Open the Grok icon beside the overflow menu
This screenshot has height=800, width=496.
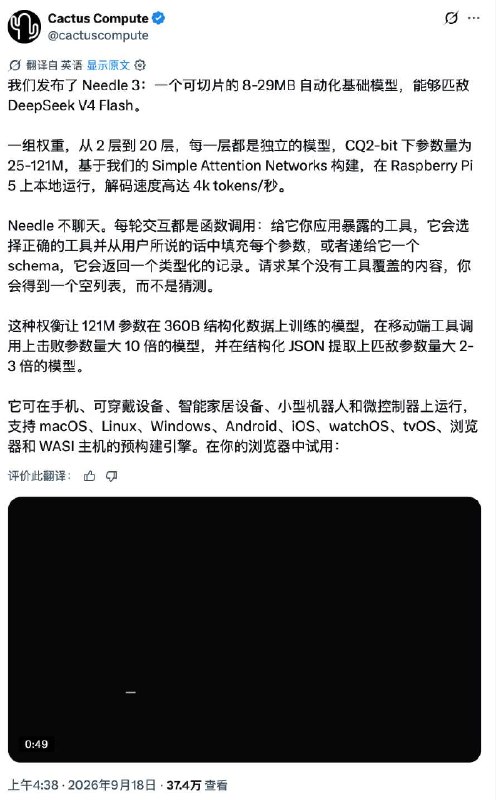[451, 18]
